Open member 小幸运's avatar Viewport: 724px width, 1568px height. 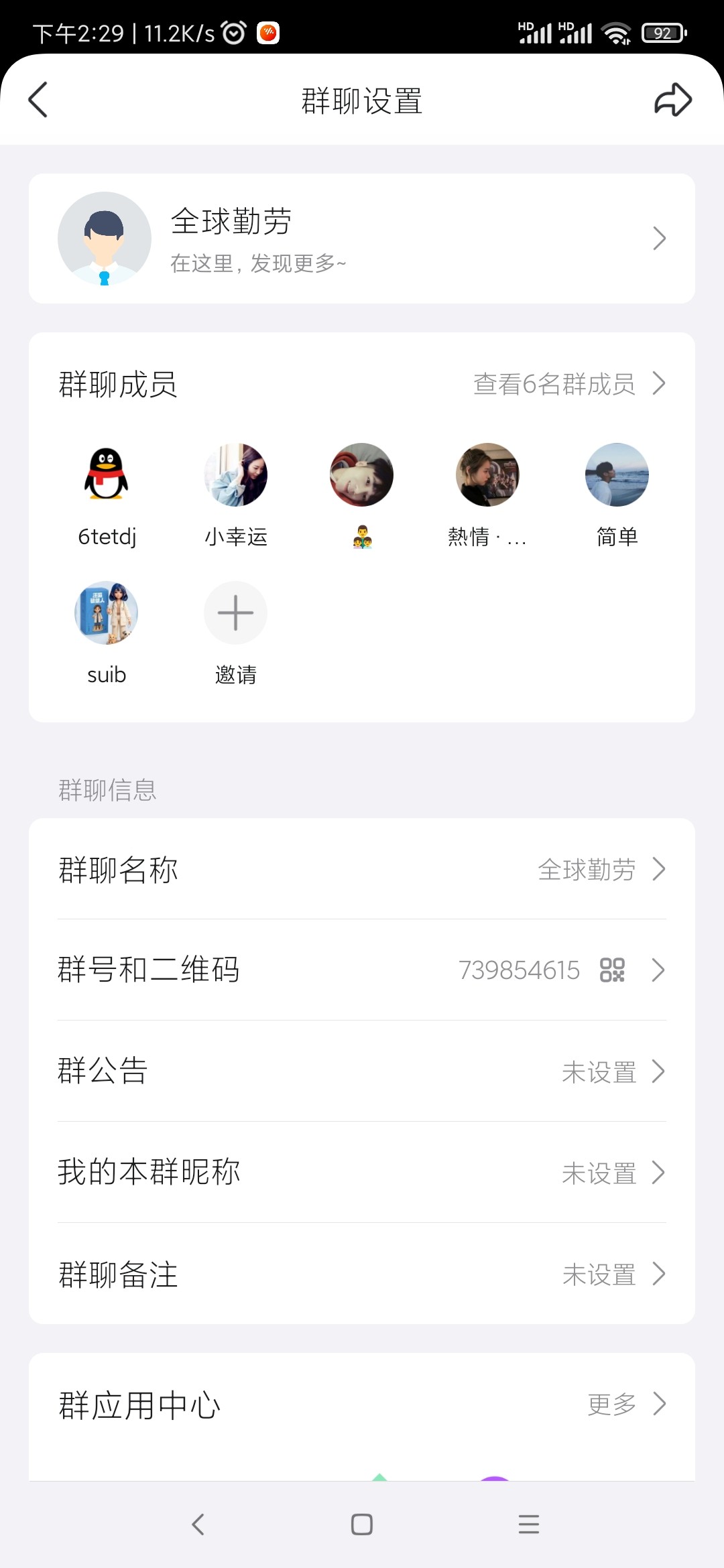(x=235, y=474)
